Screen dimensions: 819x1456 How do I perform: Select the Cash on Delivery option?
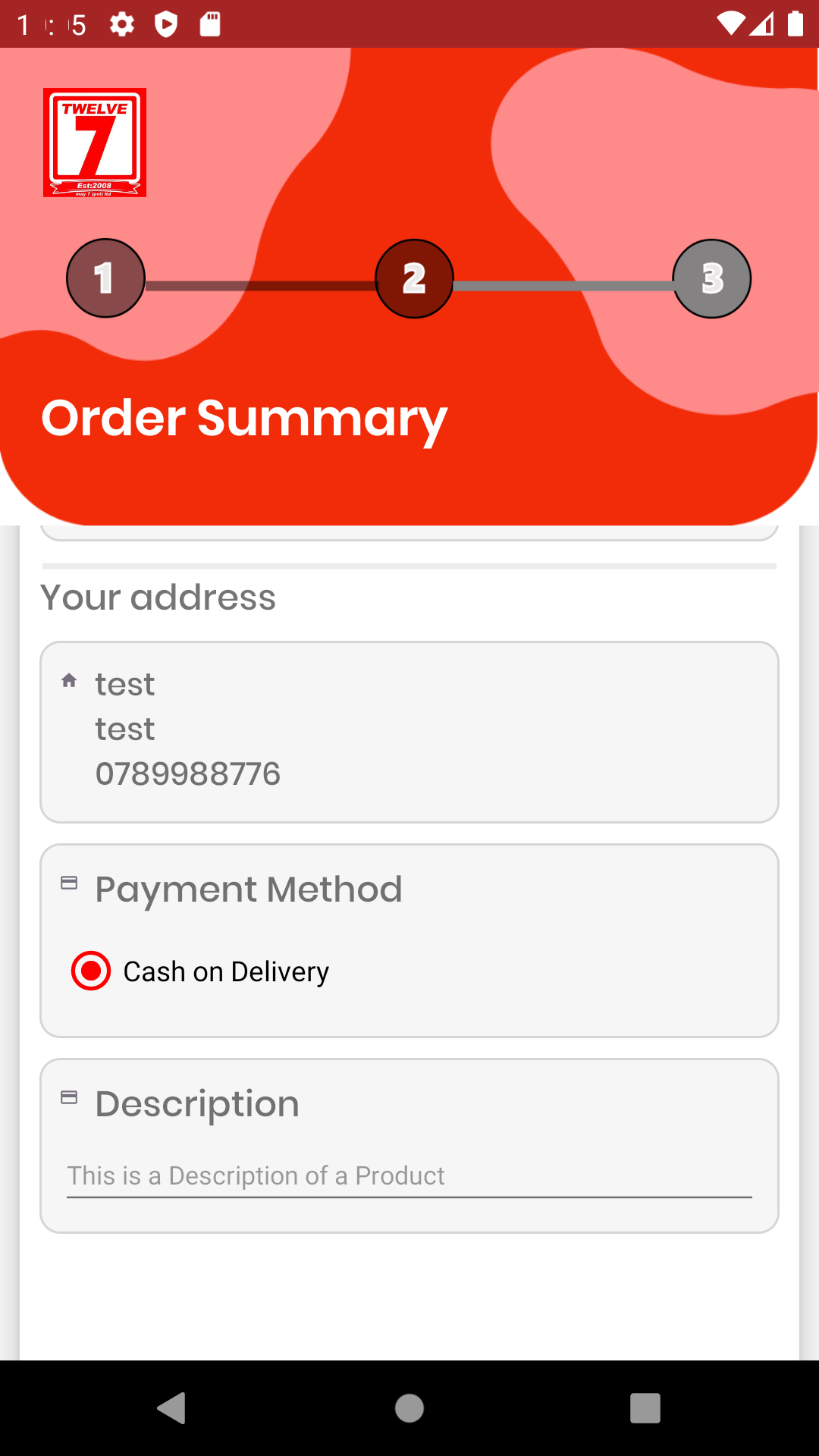coord(91,971)
